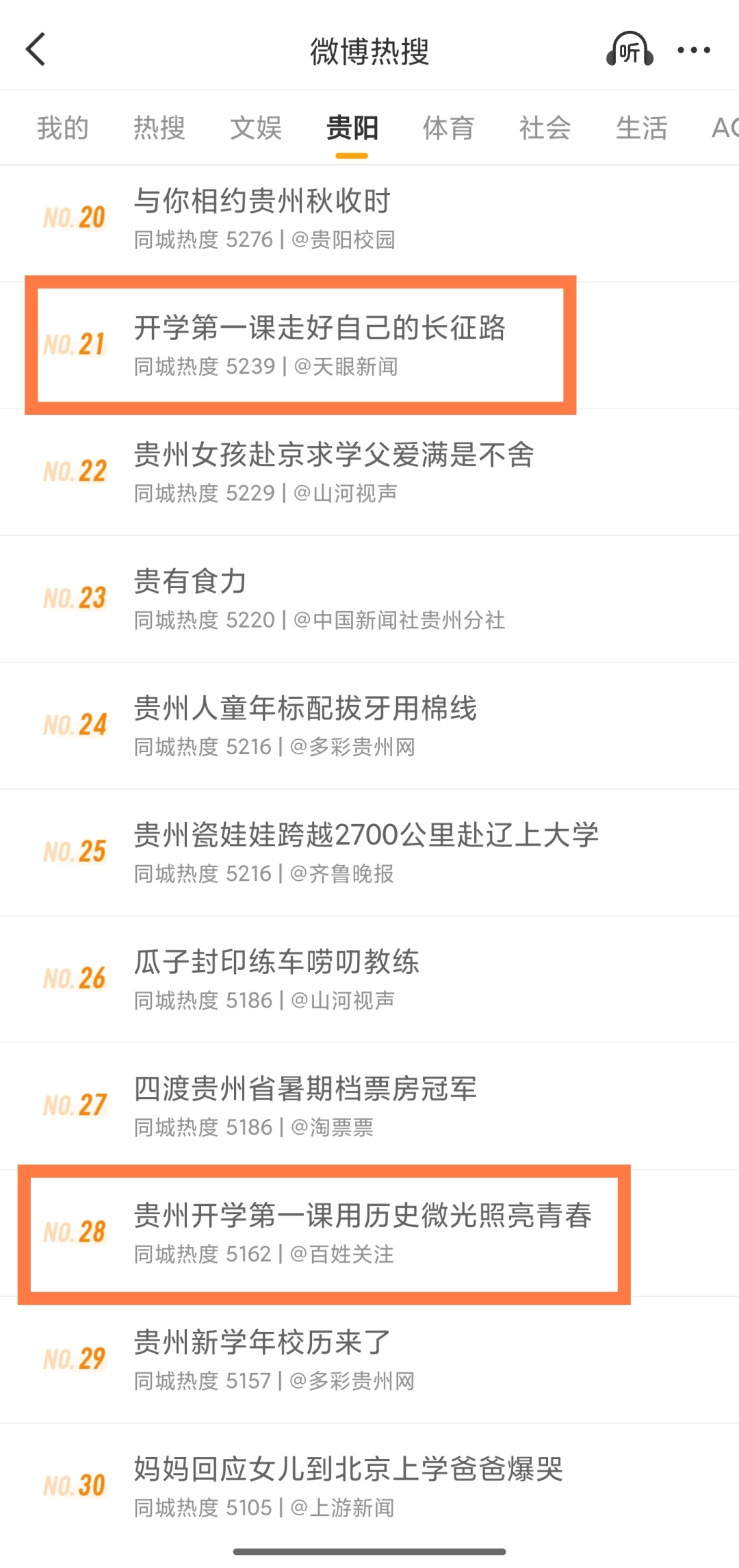Switch to the 生活 tab

642,128
